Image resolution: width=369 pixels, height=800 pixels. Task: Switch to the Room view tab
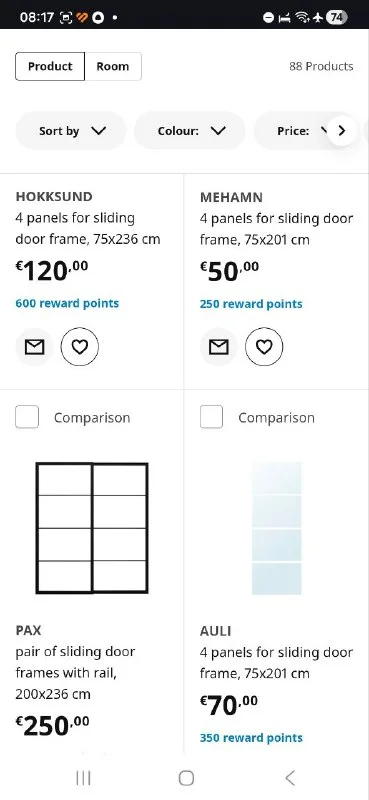point(113,66)
